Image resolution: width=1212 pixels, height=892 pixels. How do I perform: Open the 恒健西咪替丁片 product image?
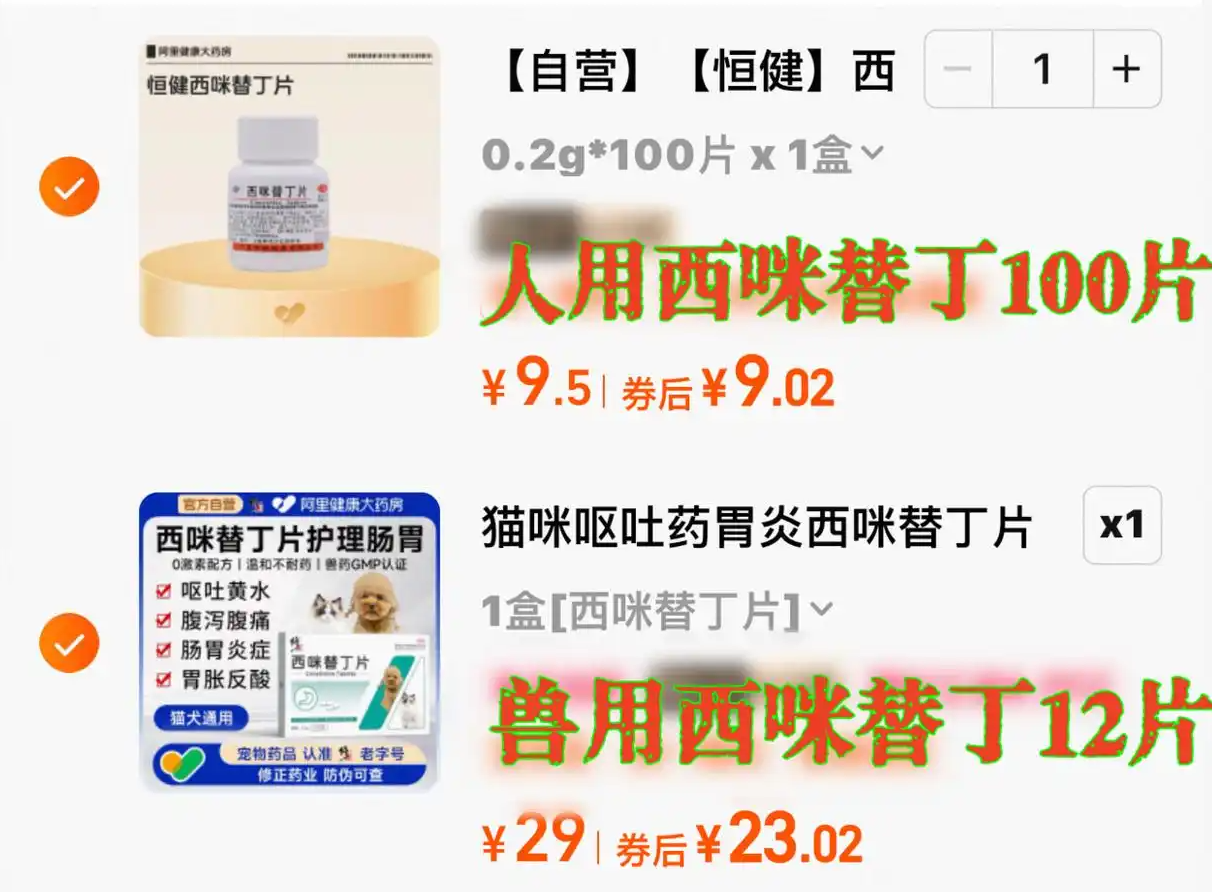[289, 186]
